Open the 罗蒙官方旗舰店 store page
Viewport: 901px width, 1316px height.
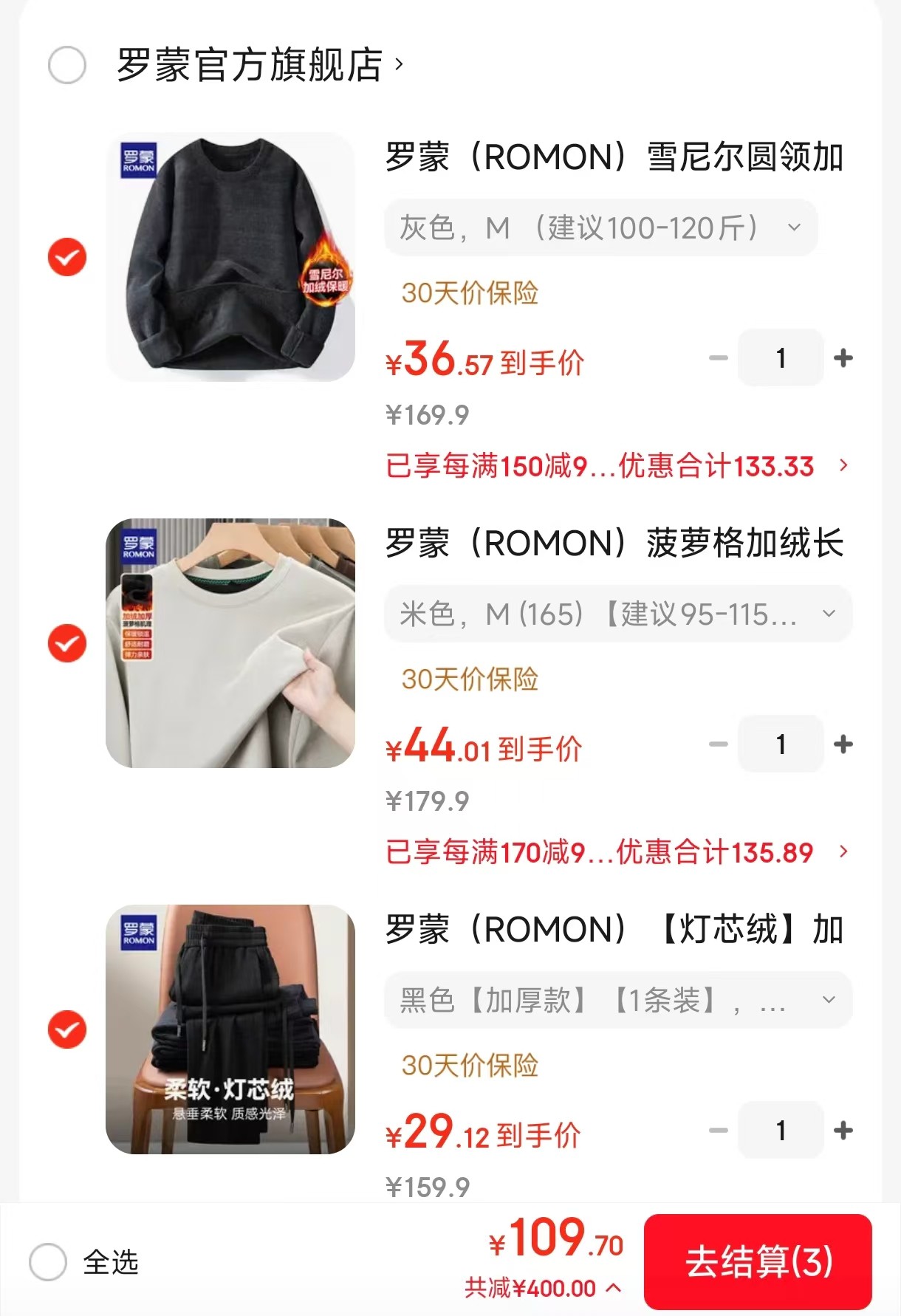pos(258,65)
